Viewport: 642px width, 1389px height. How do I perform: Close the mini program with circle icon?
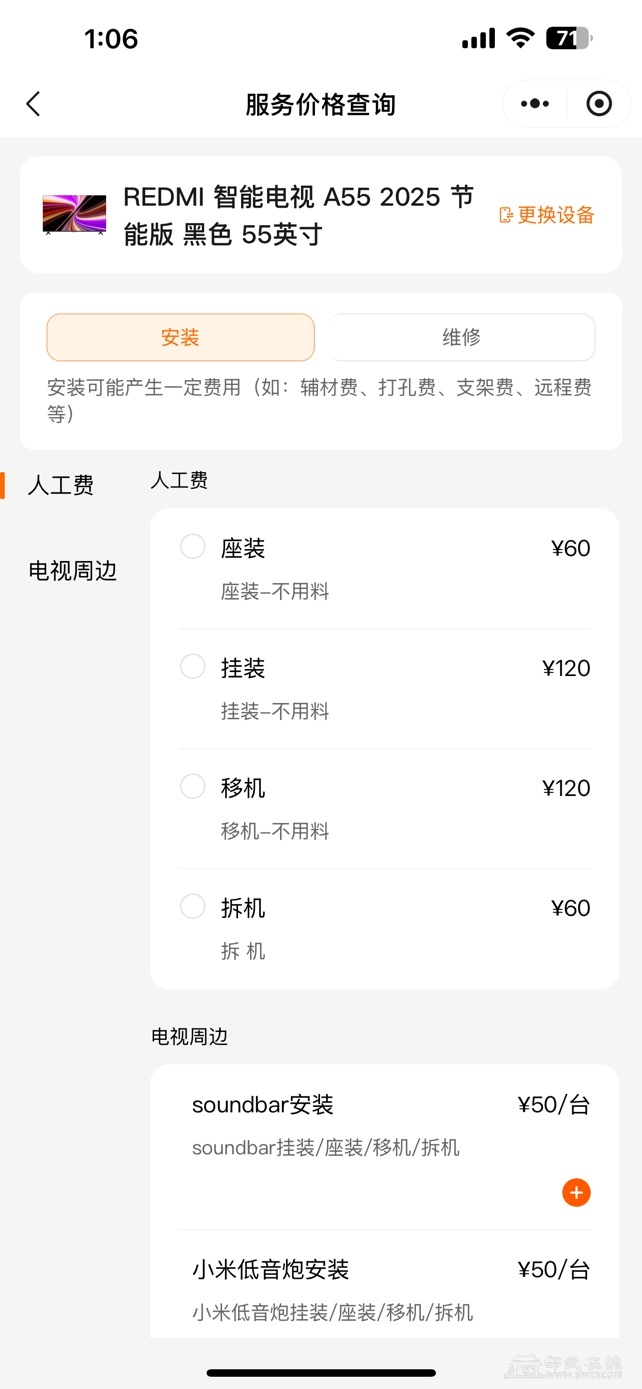pos(599,104)
